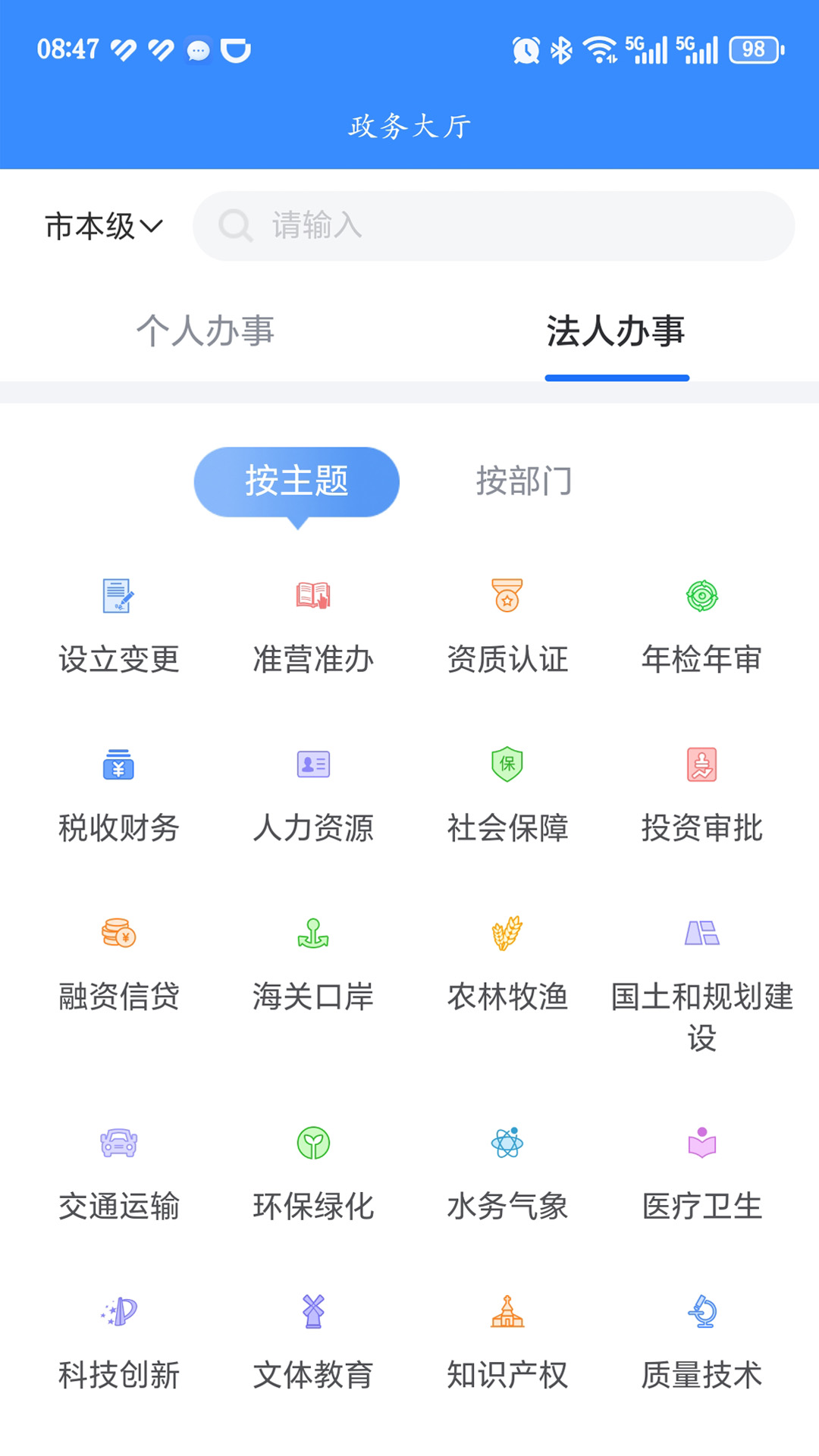View 医疗卫生 services
The width and height of the screenshot is (819, 1456).
(702, 1175)
